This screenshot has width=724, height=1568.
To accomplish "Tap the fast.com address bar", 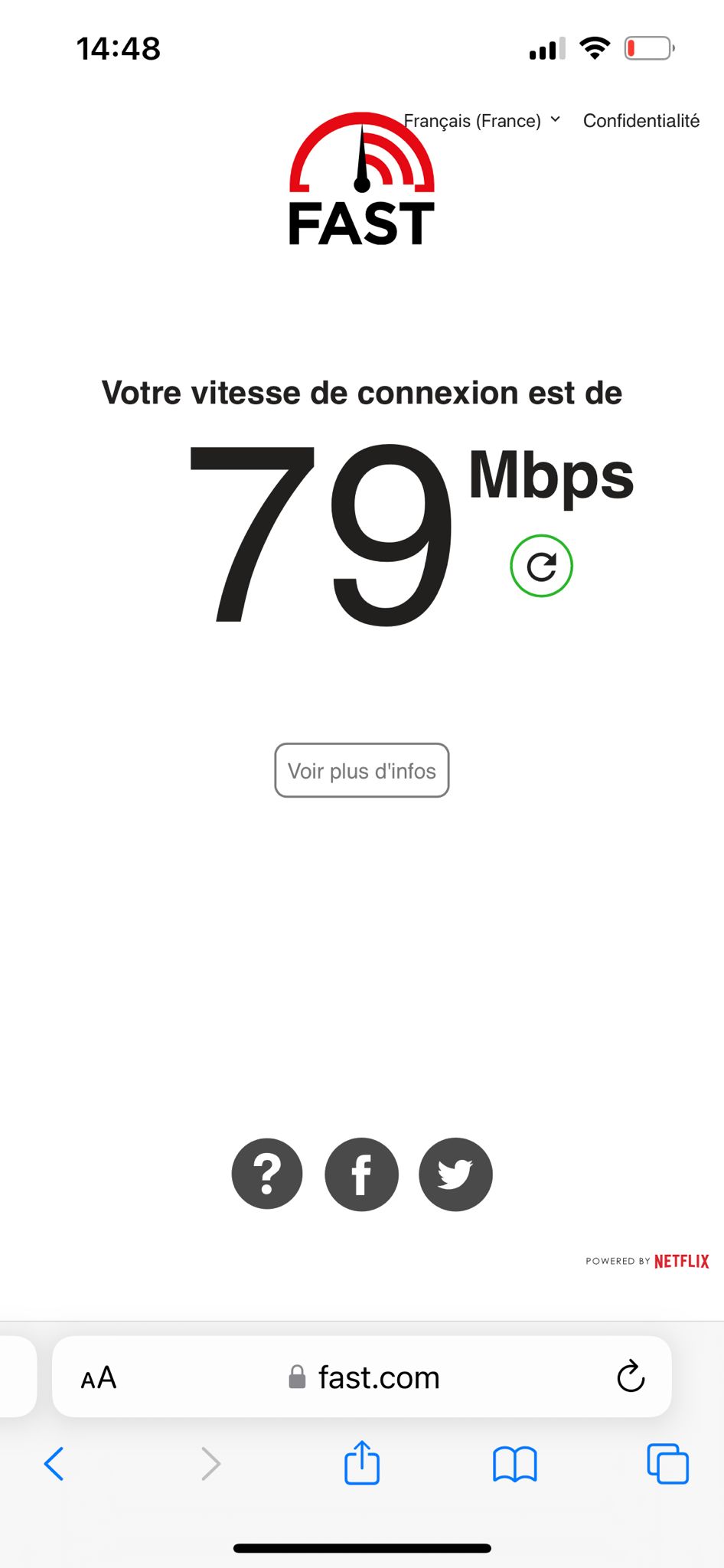I will click(362, 1377).
